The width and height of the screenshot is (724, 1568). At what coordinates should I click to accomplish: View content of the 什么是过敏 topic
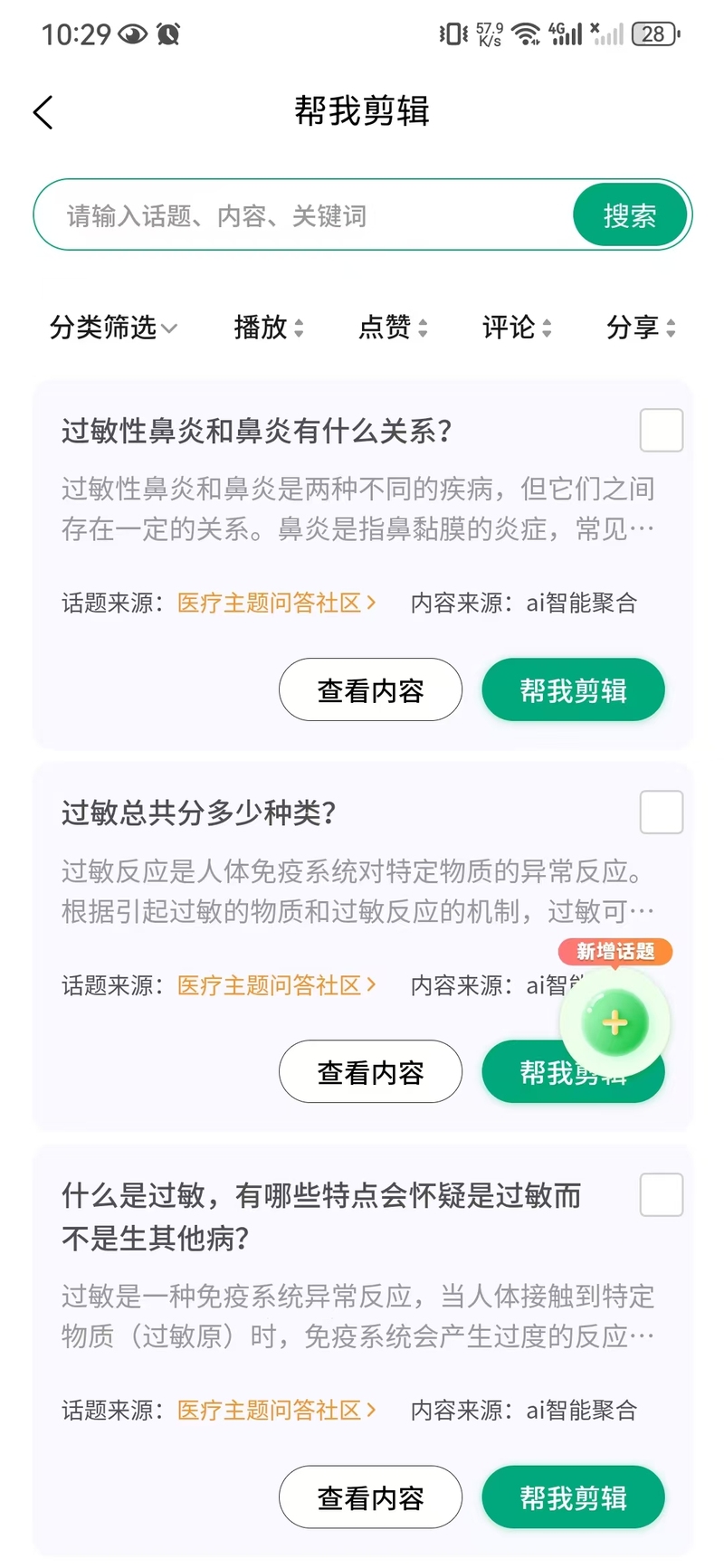tap(370, 1497)
